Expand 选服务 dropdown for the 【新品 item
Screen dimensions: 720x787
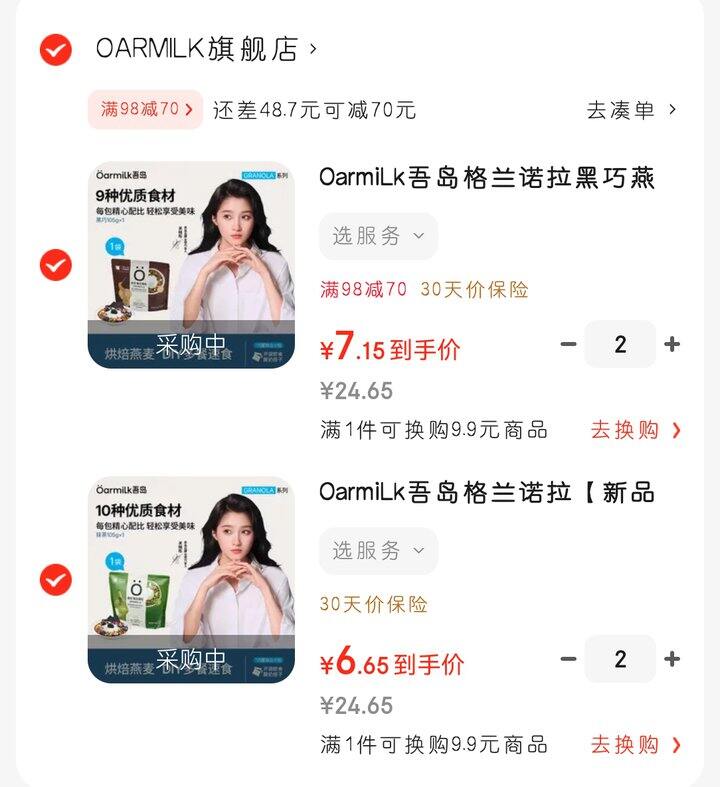pyautogui.click(x=378, y=551)
